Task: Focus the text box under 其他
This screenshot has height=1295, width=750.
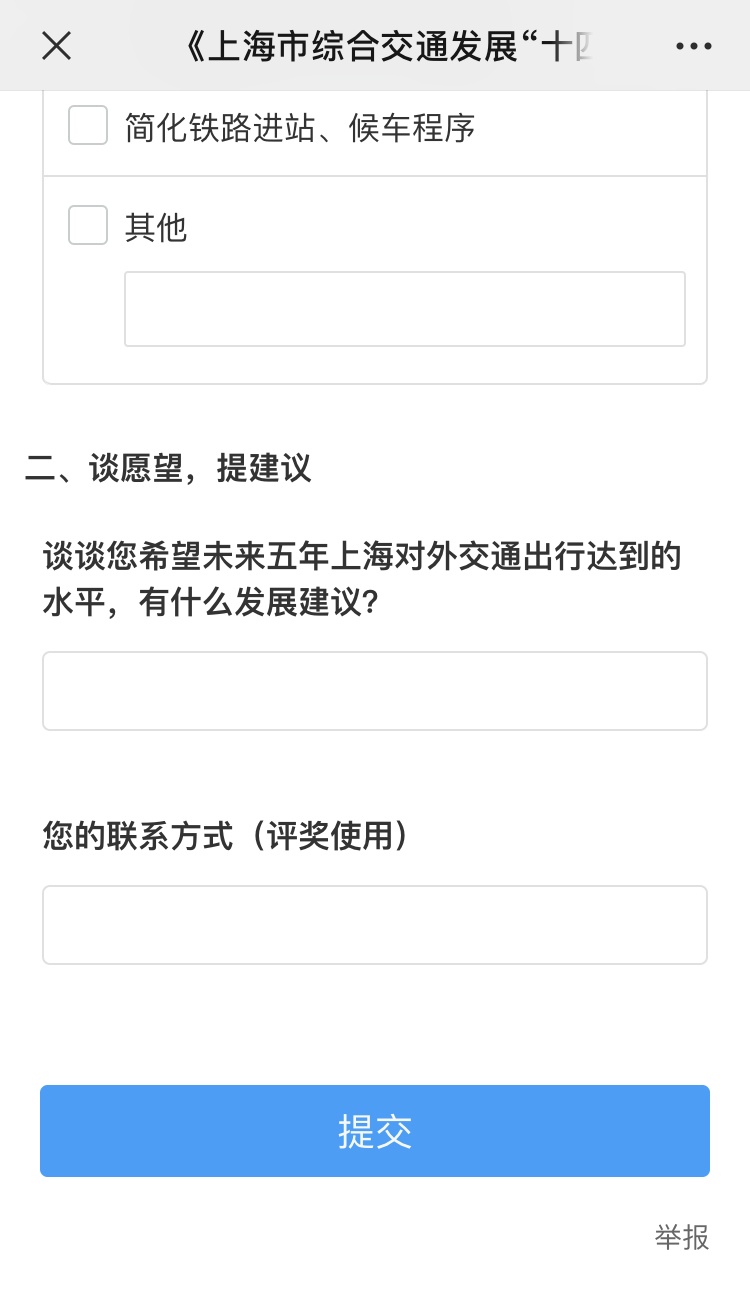Action: point(404,309)
